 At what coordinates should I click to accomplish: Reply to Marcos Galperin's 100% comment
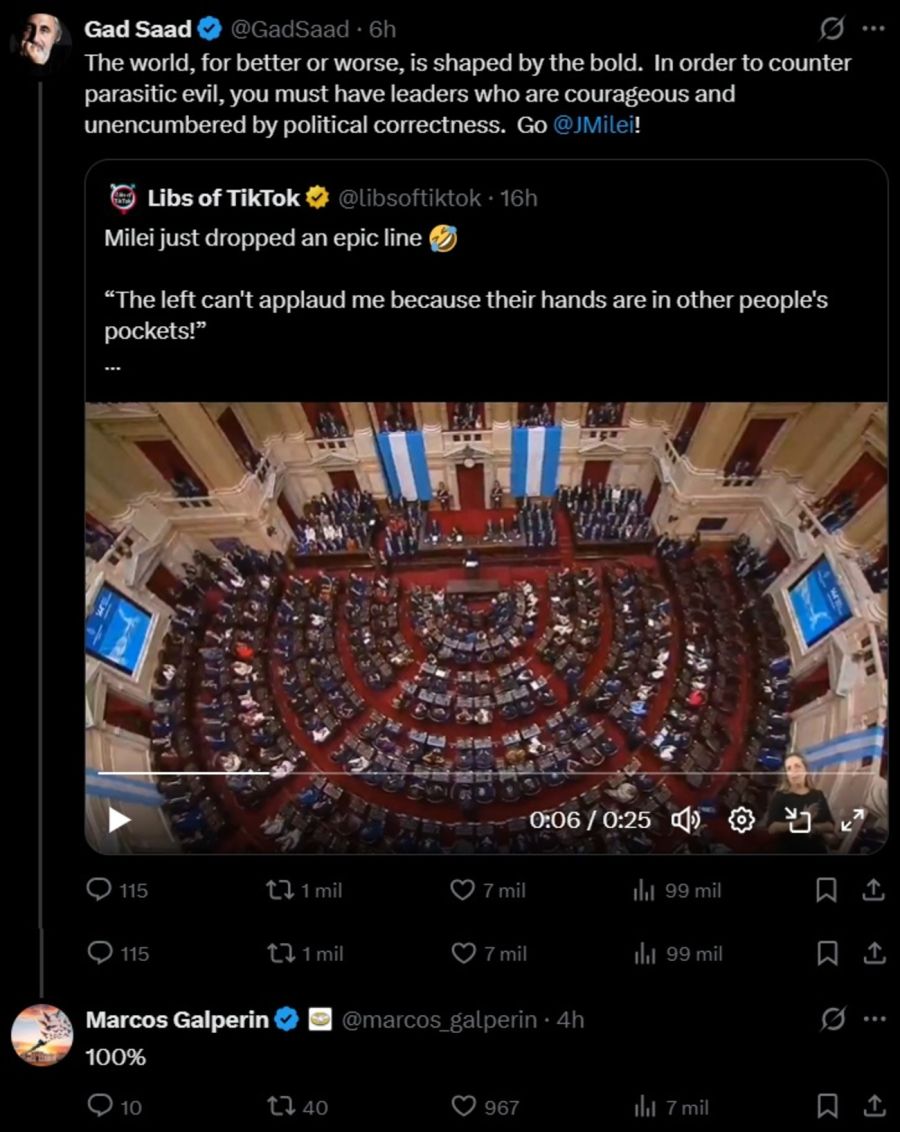(100, 1105)
